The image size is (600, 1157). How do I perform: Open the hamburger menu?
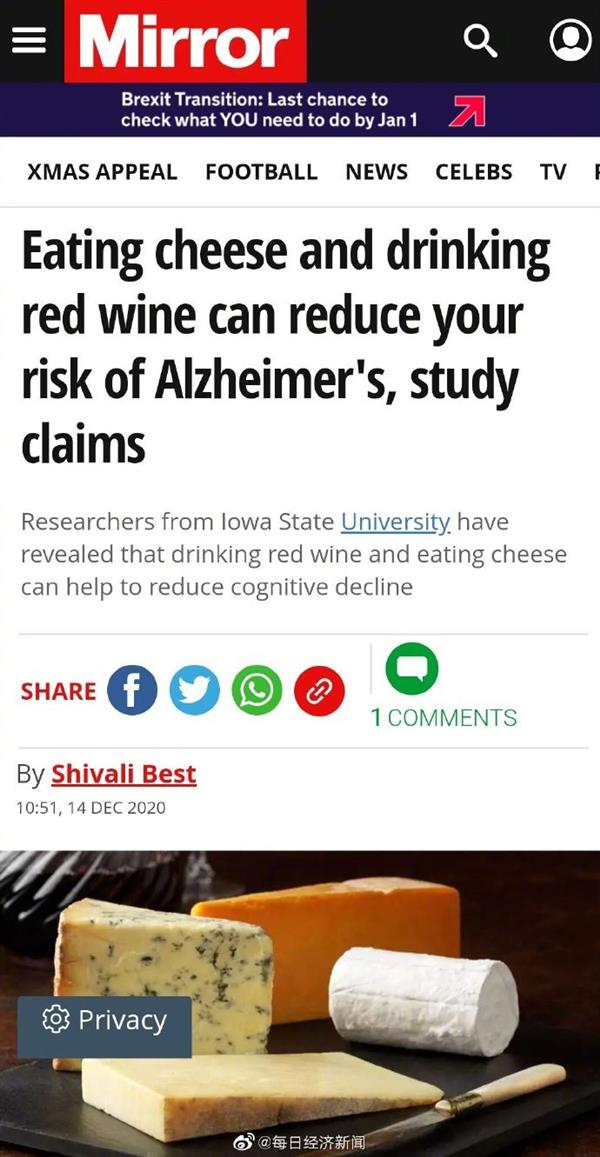pyautogui.click(x=29, y=41)
